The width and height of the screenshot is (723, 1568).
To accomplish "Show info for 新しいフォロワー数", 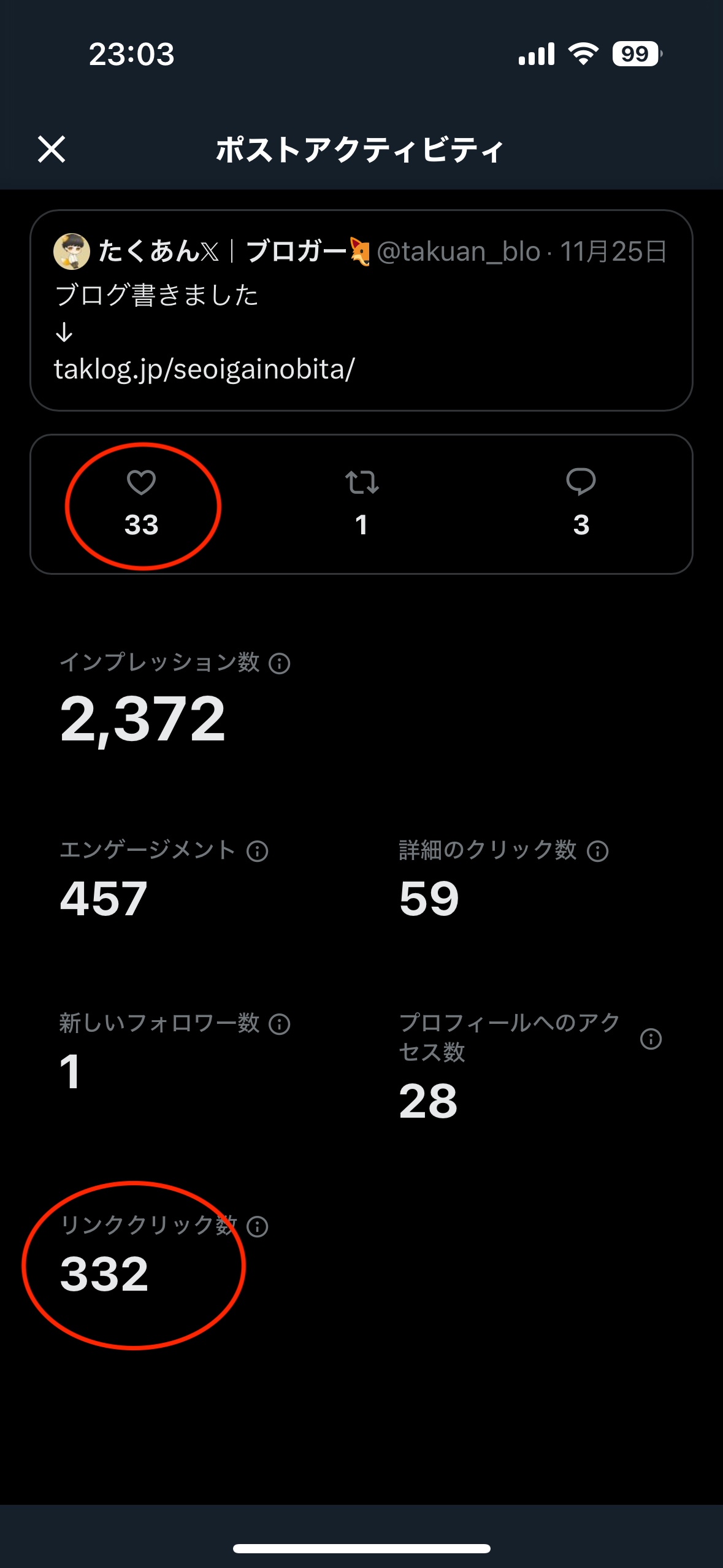I will click(x=280, y=1024).
